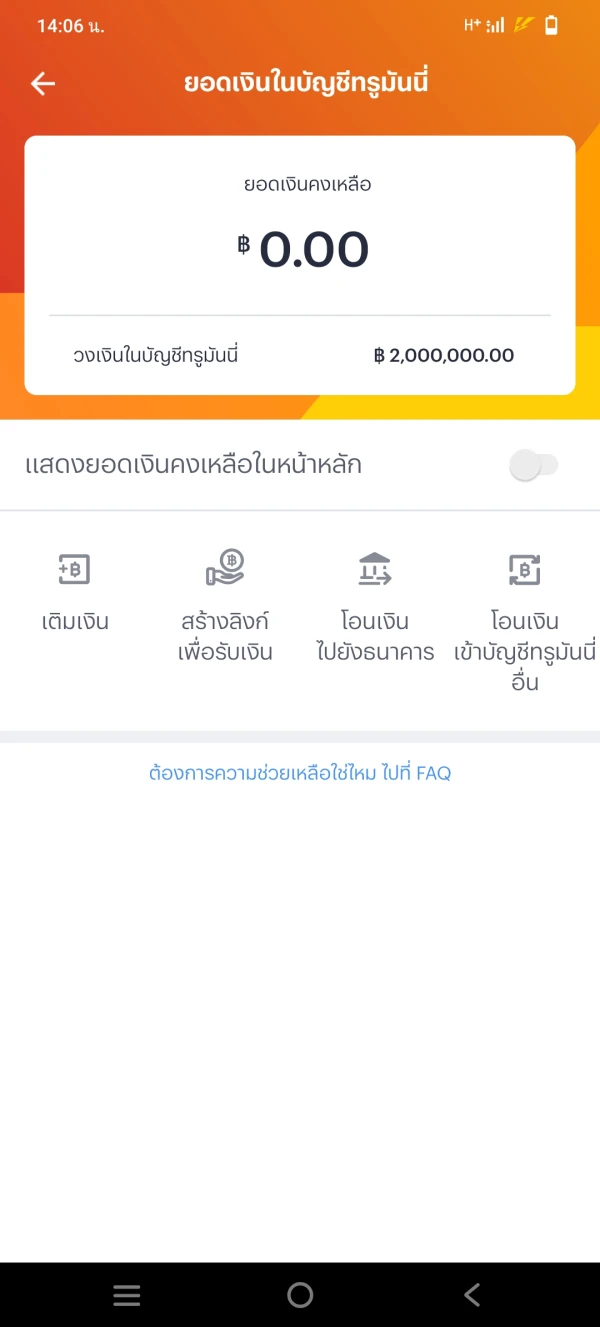
Task: Select สร้างลิงก์เพื่อรับเงิน option
Action: pos(225,606)
